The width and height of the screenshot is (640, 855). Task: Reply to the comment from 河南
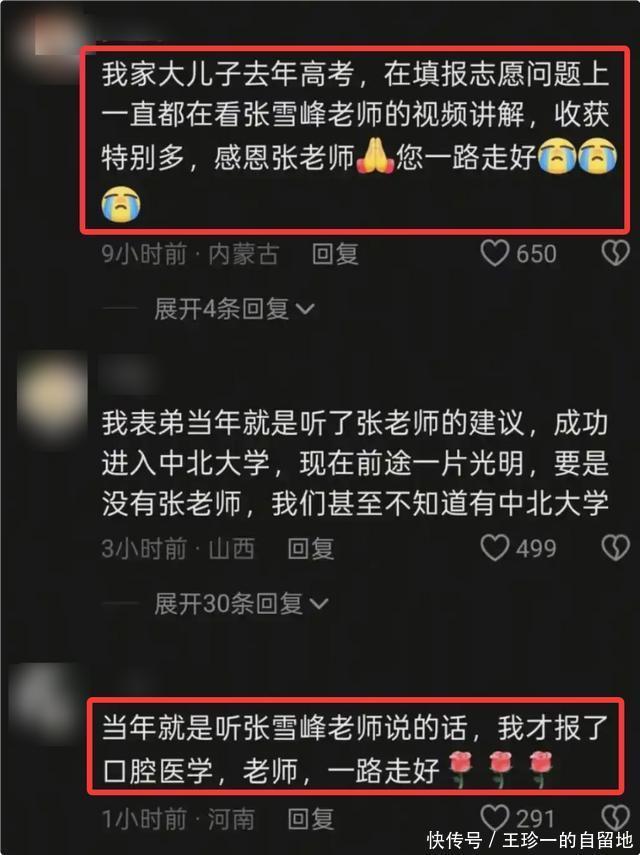311,820
